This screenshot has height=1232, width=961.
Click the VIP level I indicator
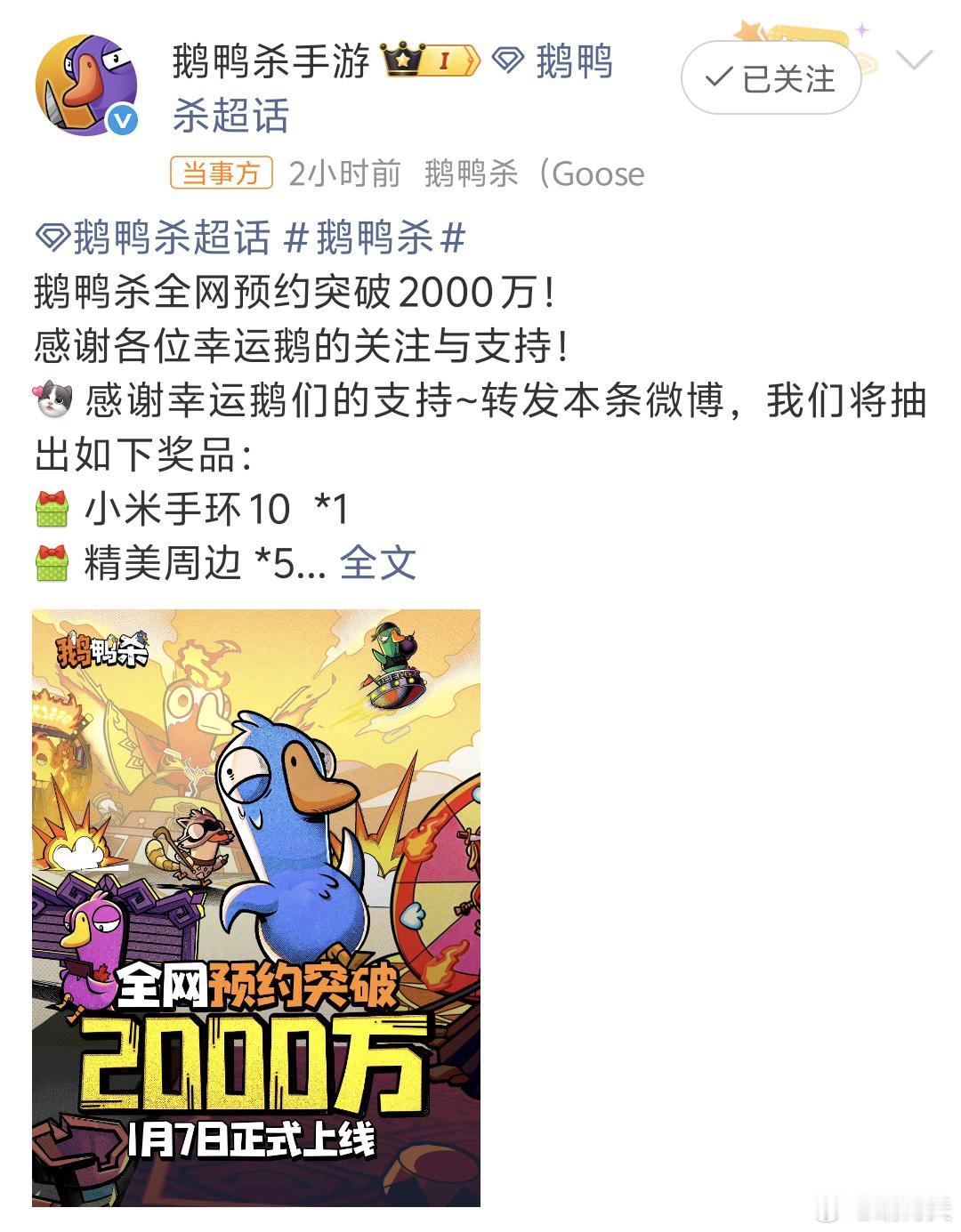[x=445, y=60]
